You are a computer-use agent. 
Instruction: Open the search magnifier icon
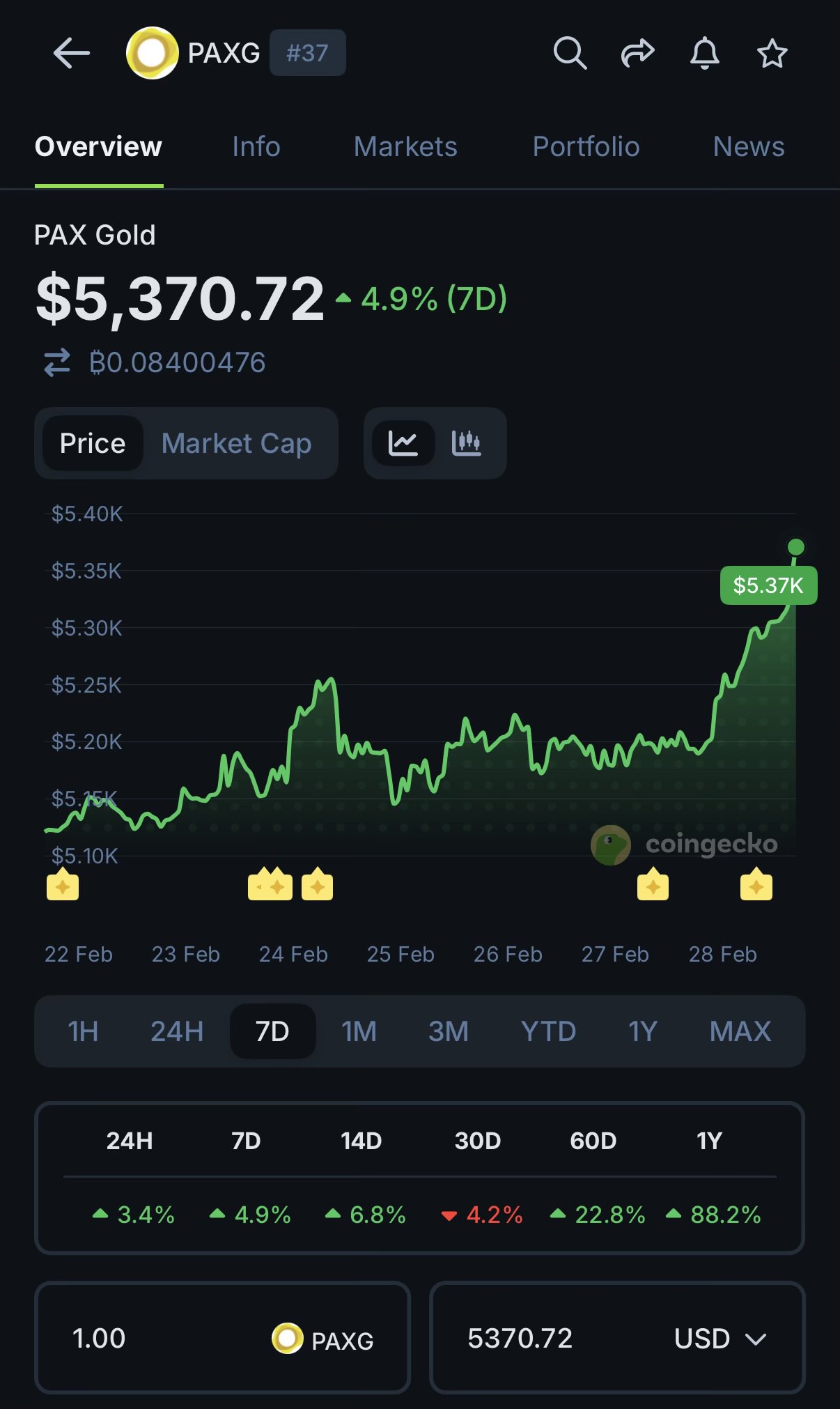[570, 53]
